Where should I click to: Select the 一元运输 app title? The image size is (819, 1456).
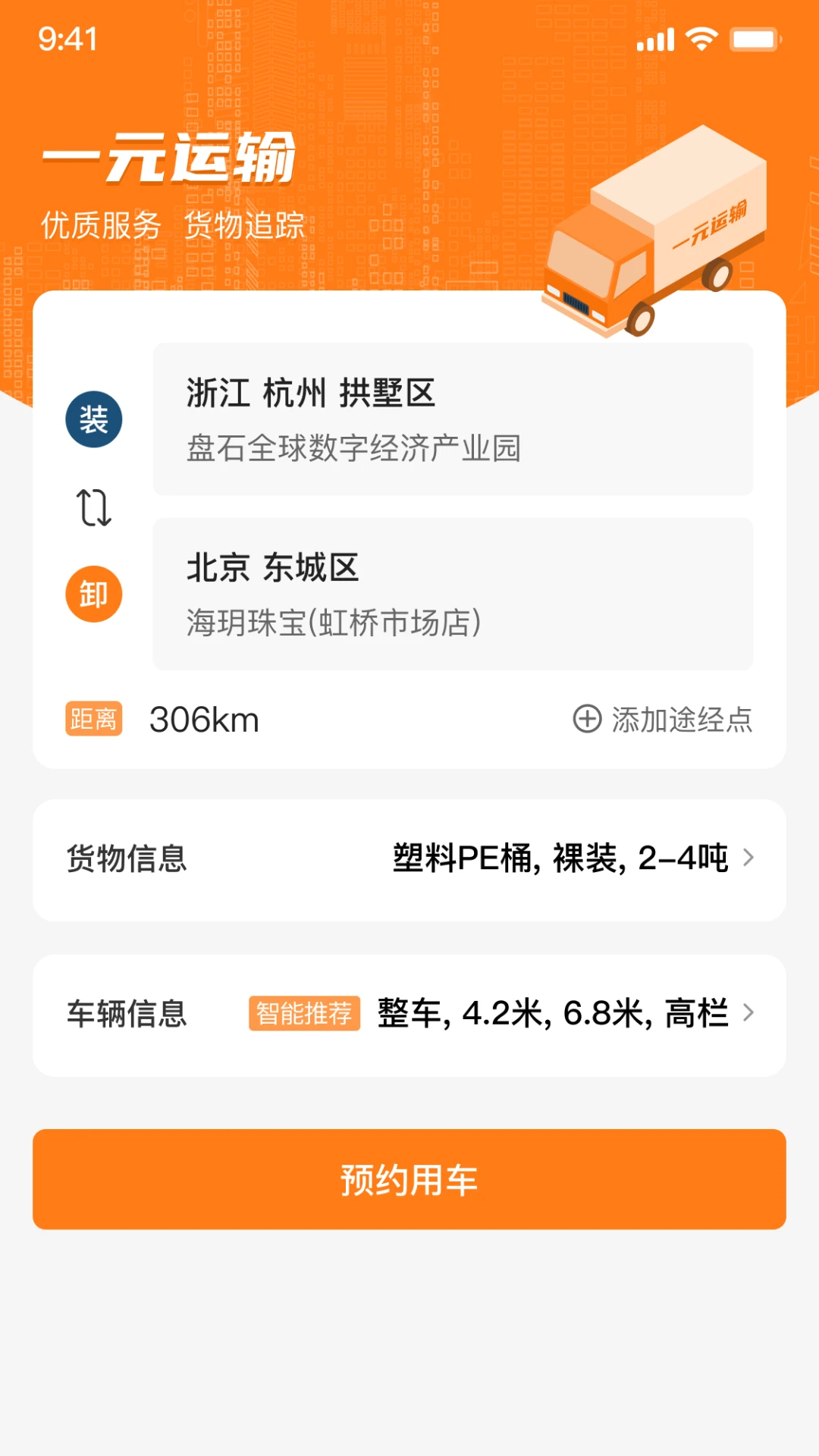pyautogui.click(x=168, y=159)
